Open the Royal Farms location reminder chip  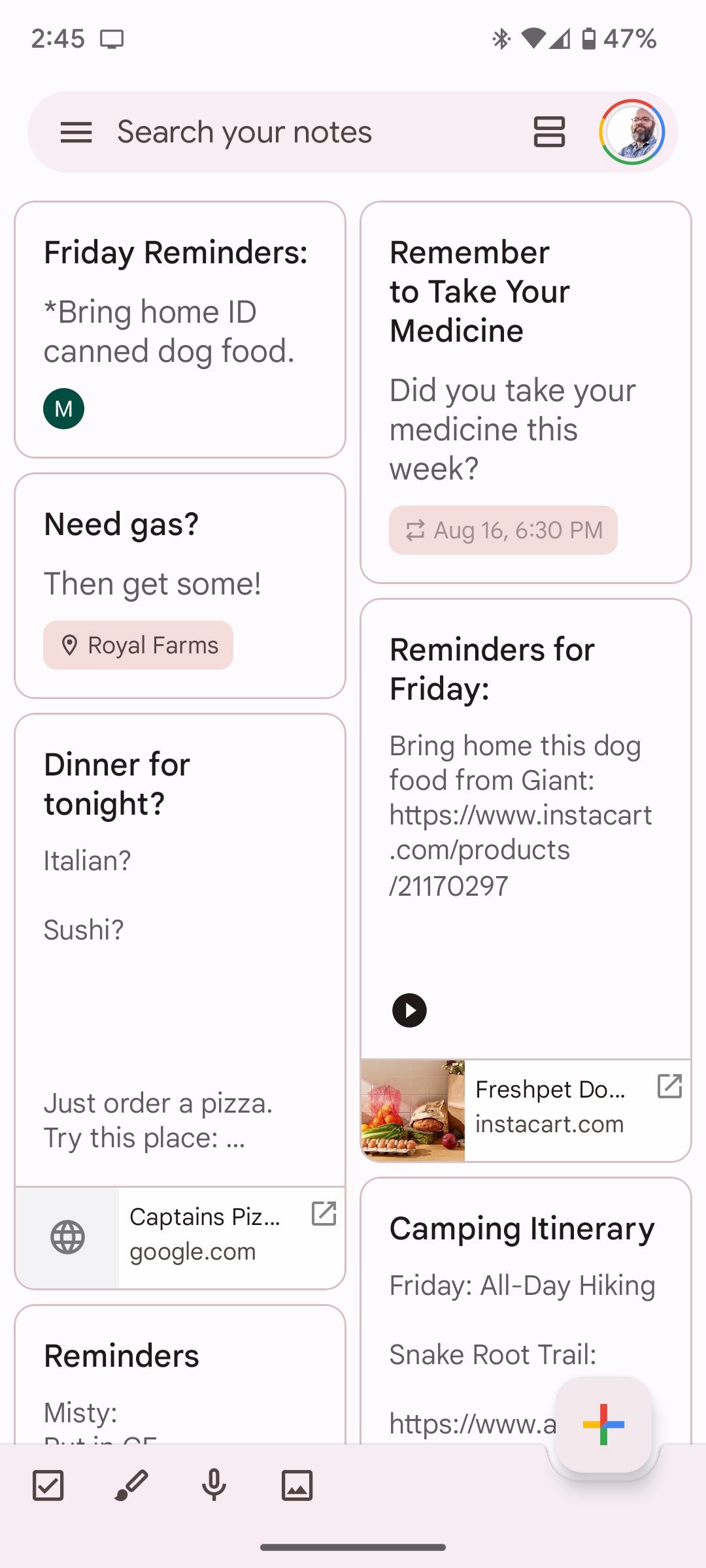(137, 645)
